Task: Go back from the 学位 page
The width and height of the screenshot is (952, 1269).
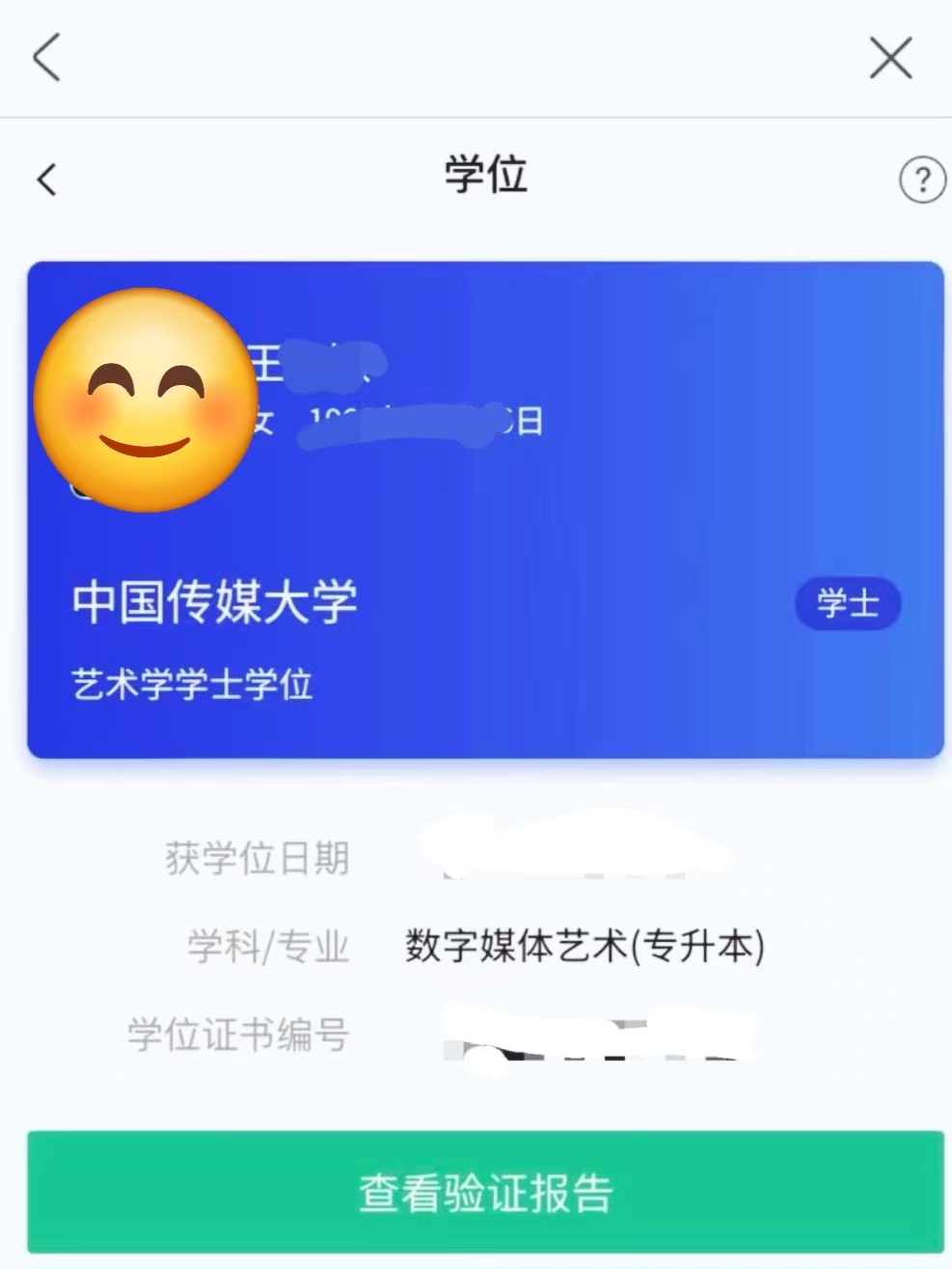Action: [46, 179]
